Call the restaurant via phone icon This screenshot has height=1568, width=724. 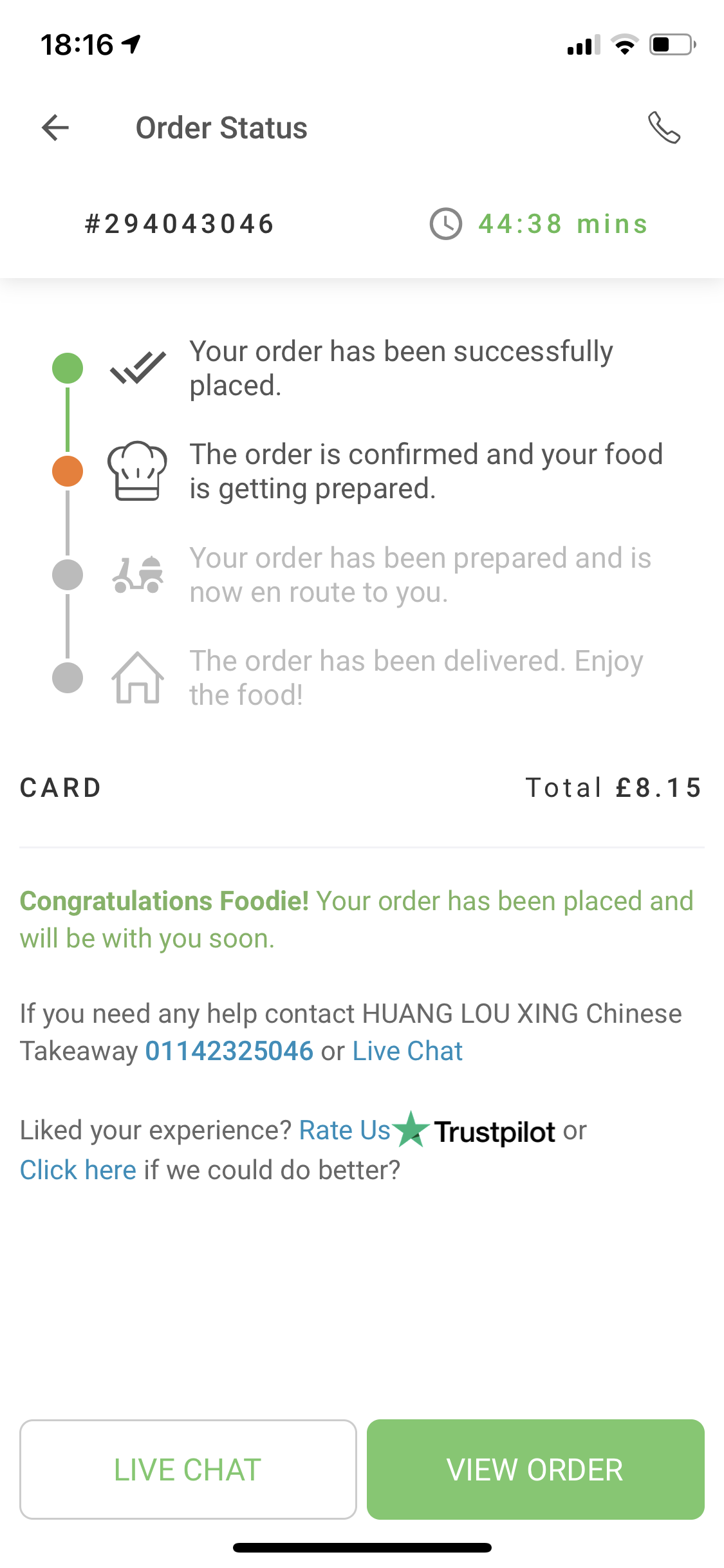[x=664, y=127]
